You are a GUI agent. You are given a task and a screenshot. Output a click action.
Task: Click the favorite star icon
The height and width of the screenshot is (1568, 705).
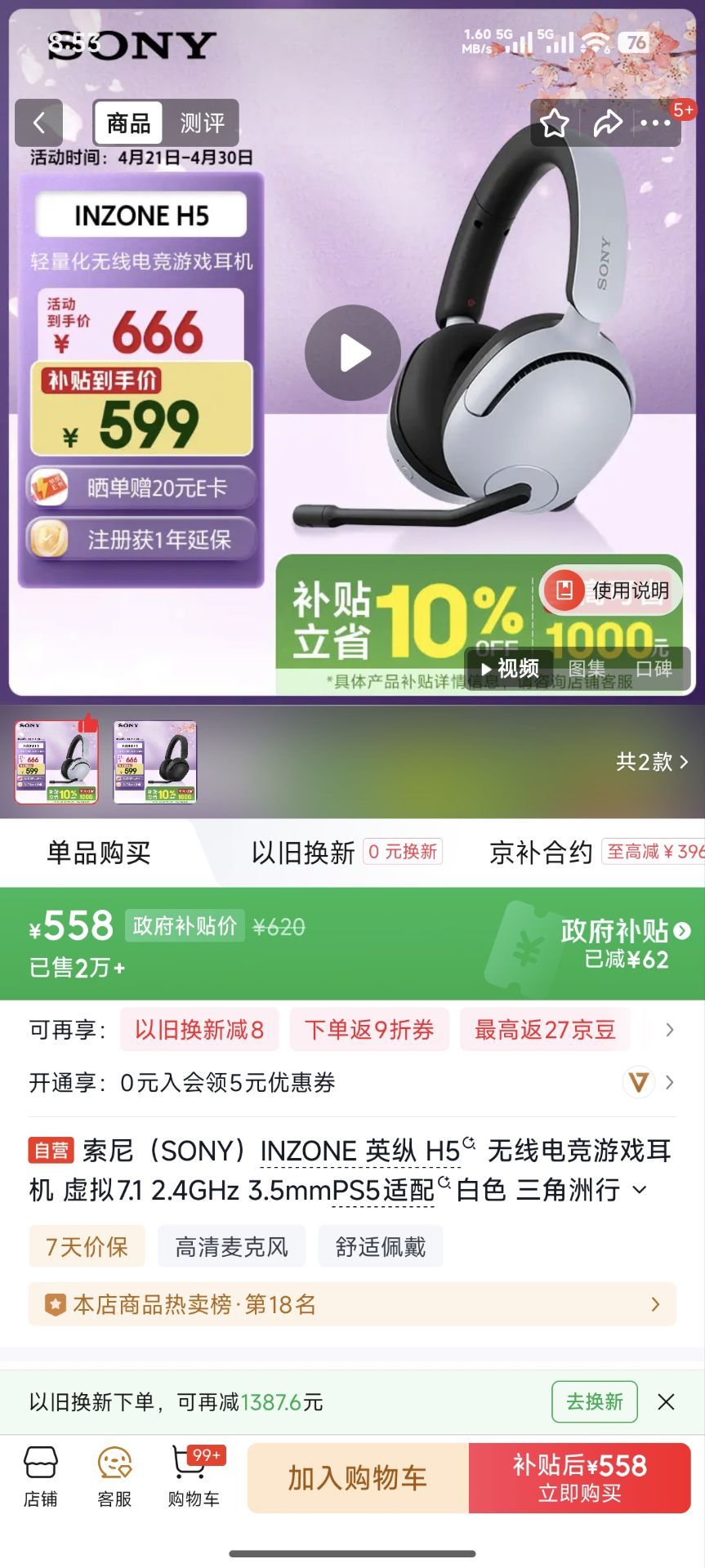pos(556,122)
